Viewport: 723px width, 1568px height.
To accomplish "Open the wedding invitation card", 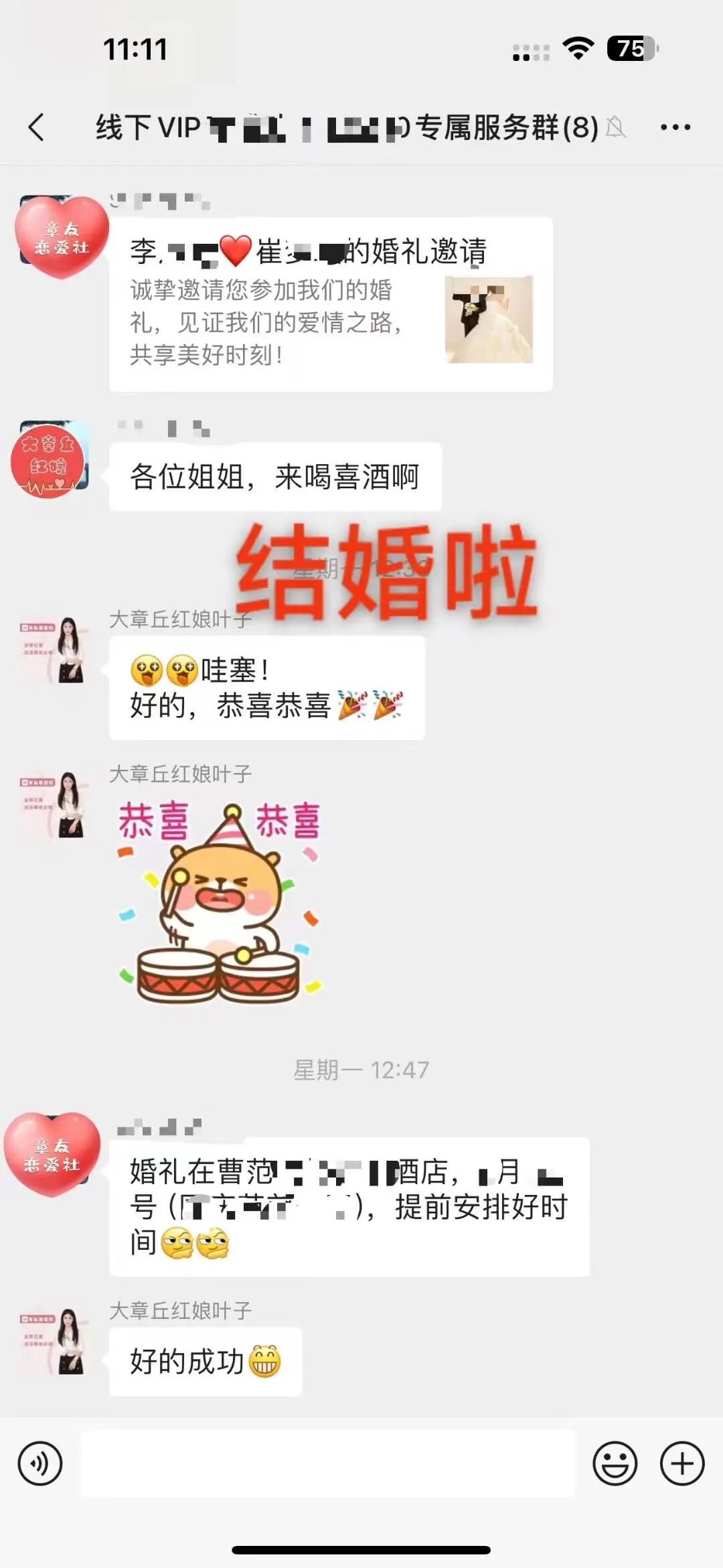I will [x=331, y=305].
